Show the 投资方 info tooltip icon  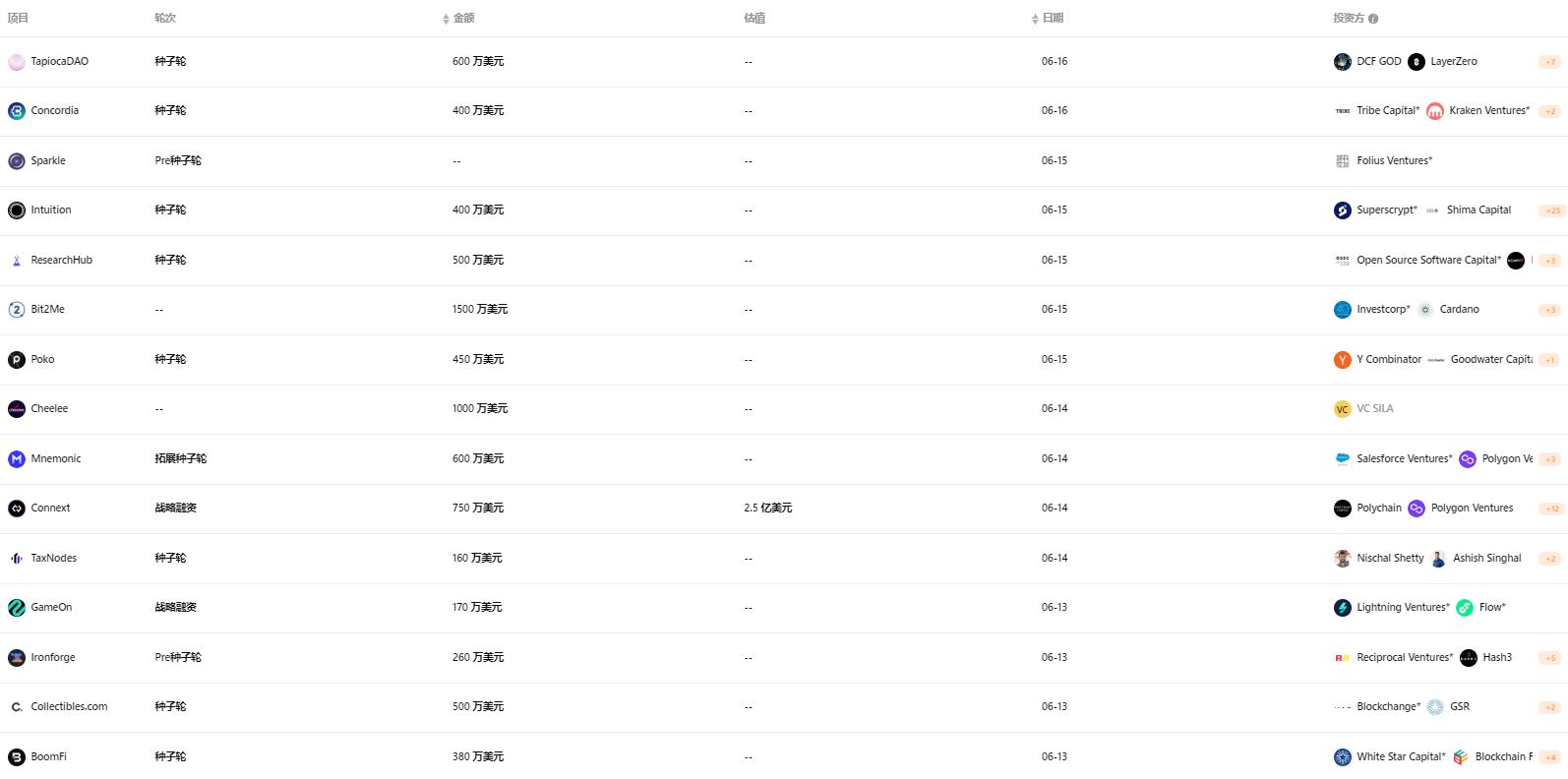tap(1373, 19)
